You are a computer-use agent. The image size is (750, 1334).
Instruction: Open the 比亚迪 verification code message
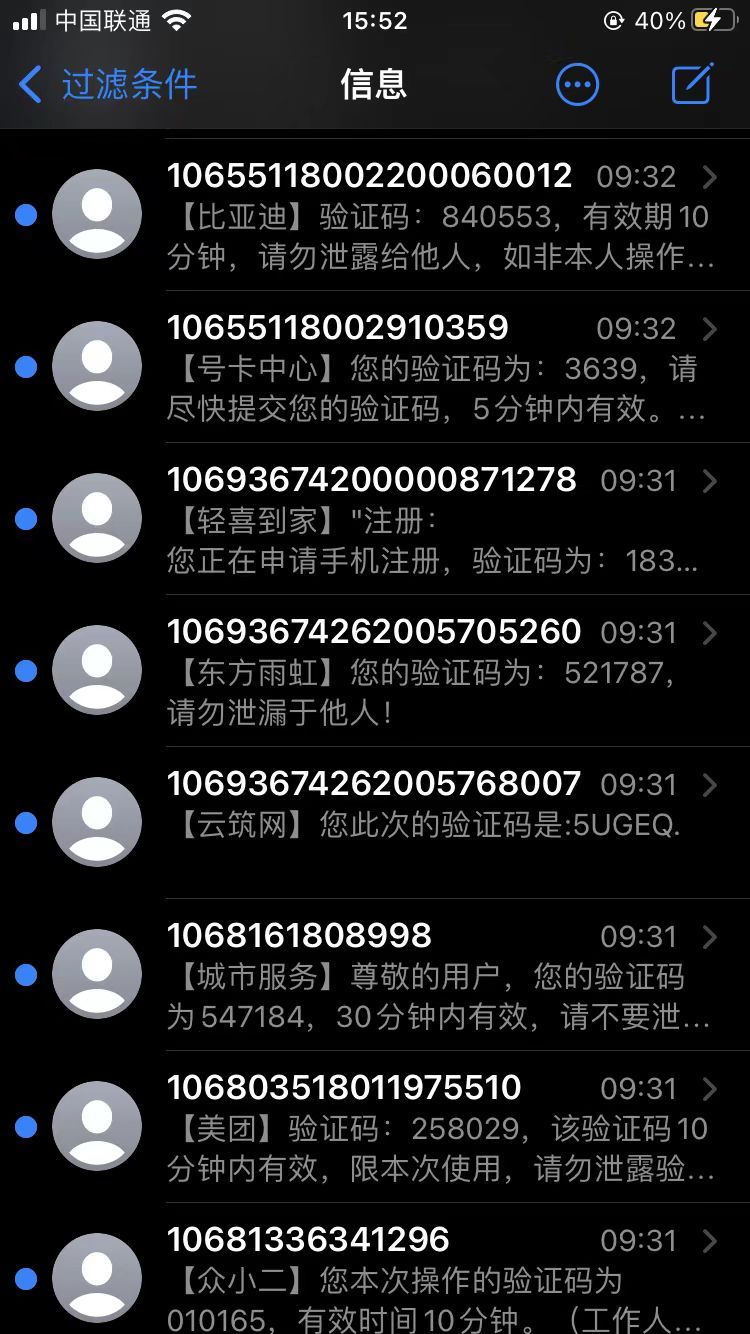(x=440, y=216)
